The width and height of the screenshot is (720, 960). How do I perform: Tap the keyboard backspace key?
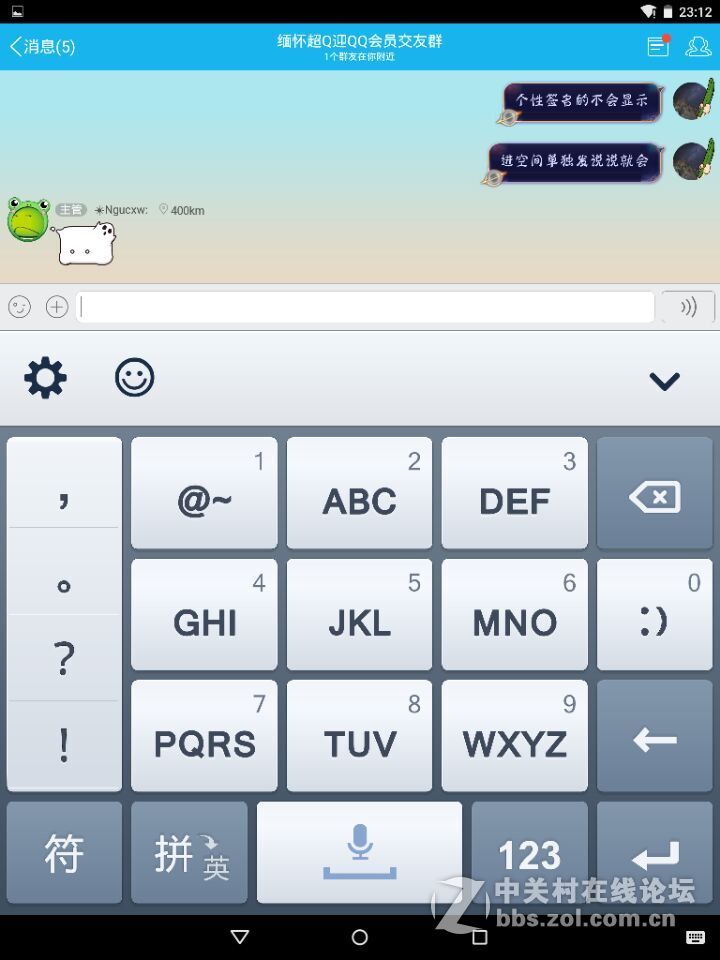coord(654,494)
